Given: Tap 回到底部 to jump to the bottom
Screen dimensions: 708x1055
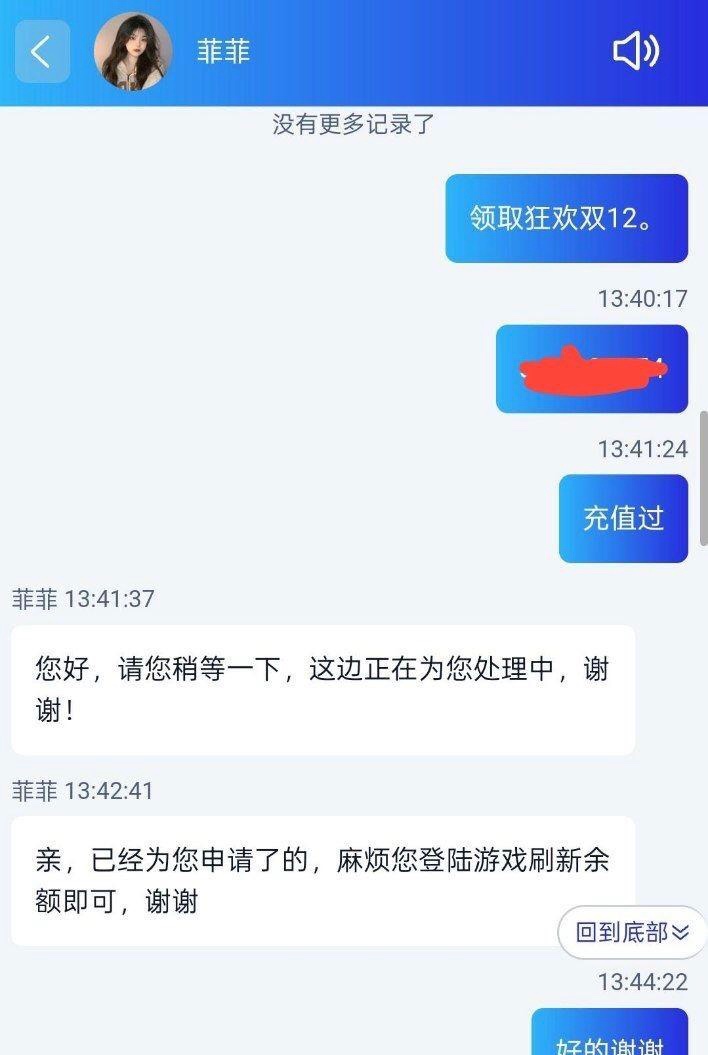Looking at the screenshot, I should coord(632,933).
